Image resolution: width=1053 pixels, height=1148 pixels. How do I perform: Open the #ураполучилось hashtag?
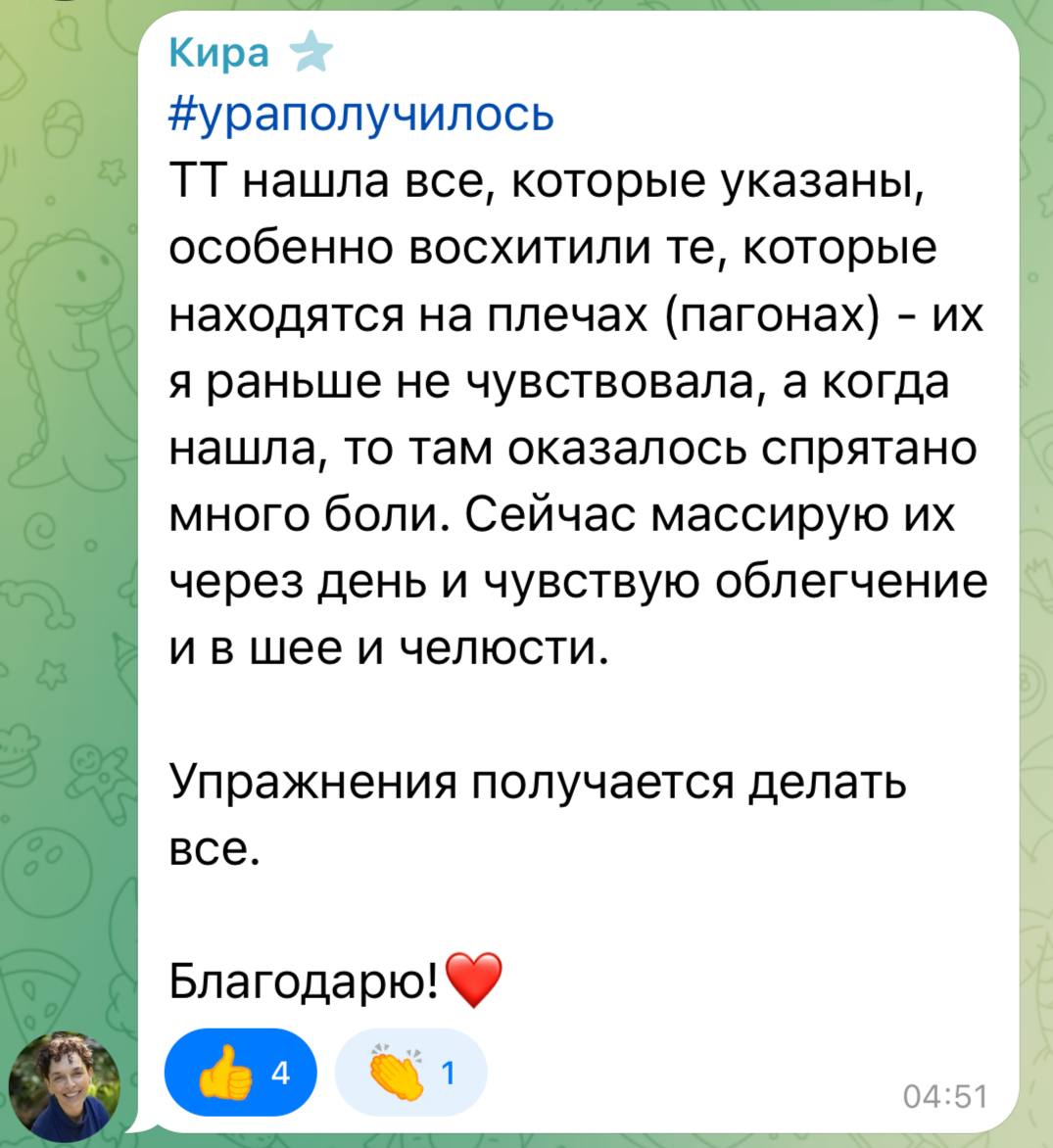point(362,116)
